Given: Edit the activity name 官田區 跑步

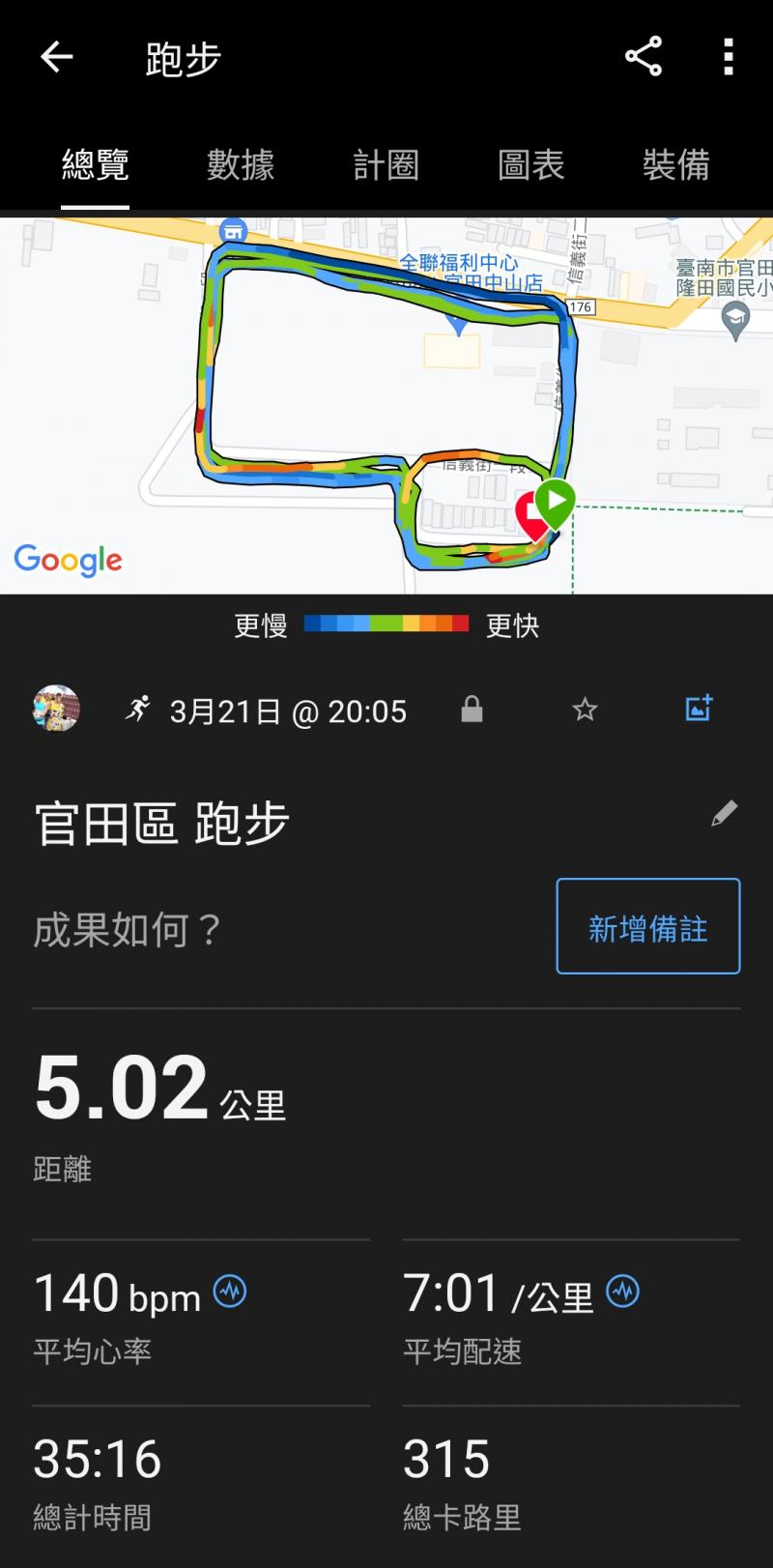Looking at the screenshot, I should pyautogui.click(x=724, y=814).
